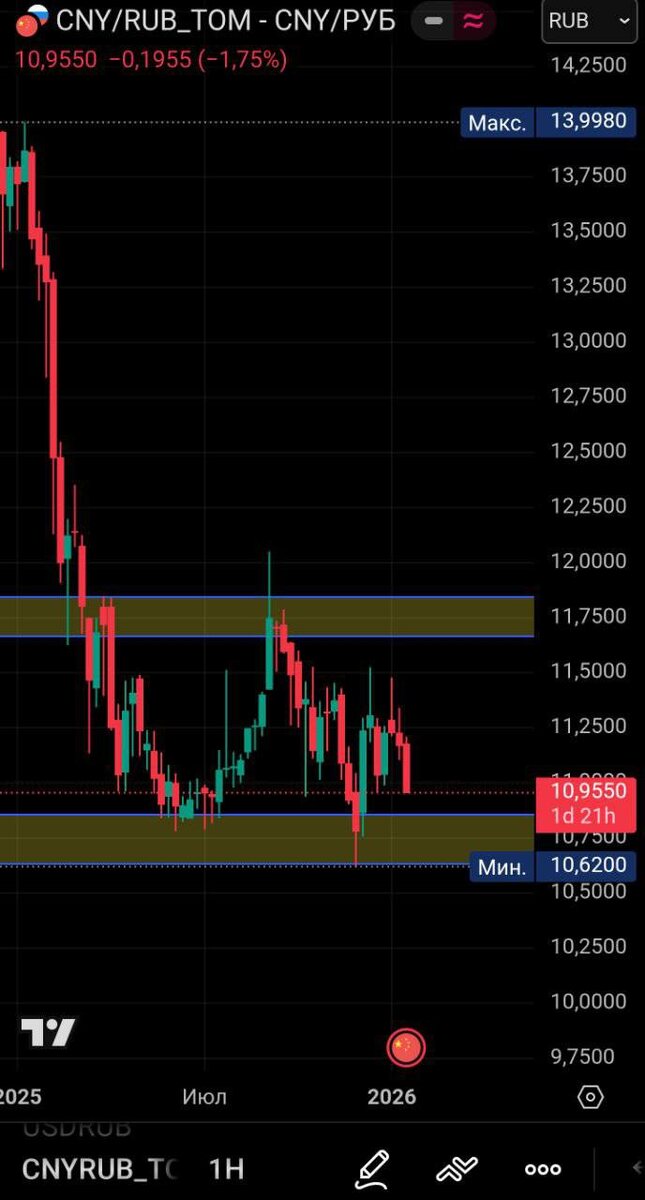Open the drawing tools pencil

(372, 1167)
